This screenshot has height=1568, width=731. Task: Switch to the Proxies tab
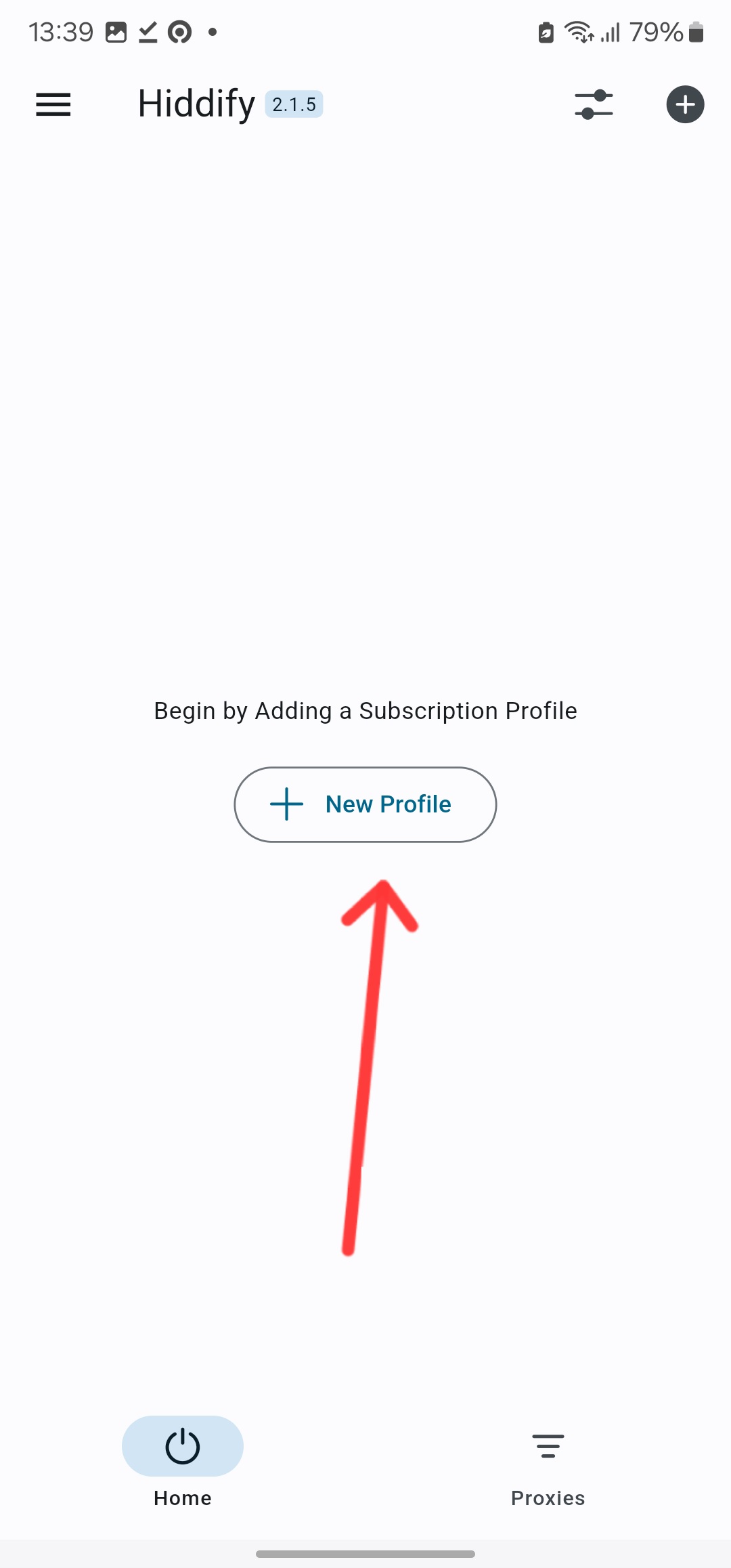pyautogui.click(x=548, y=1462)
